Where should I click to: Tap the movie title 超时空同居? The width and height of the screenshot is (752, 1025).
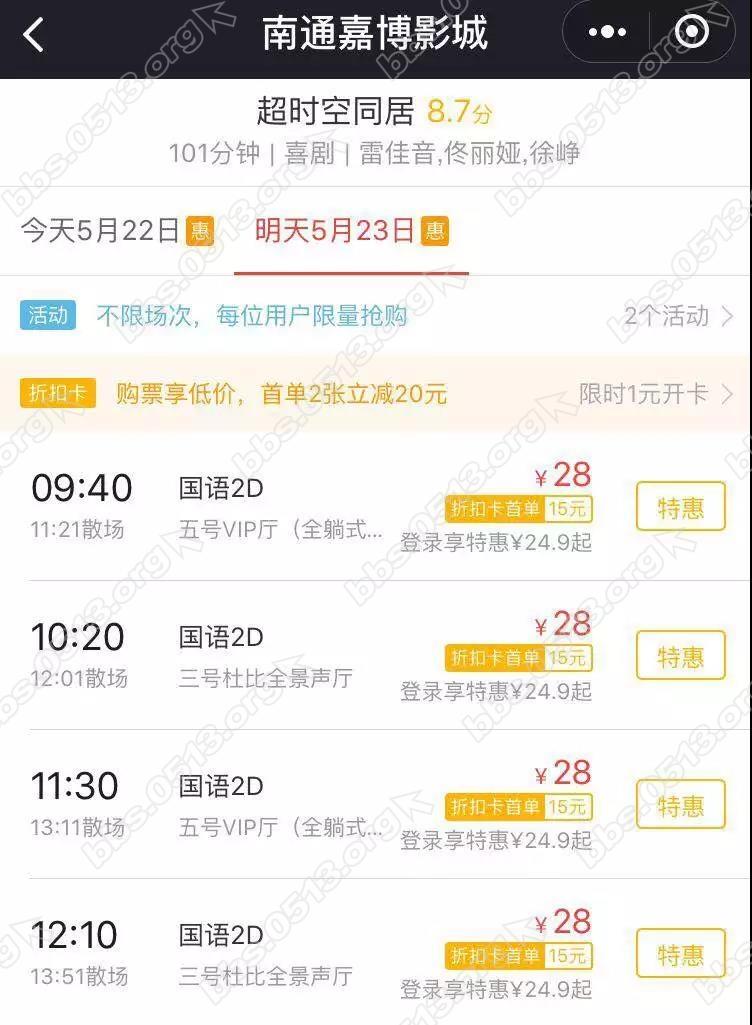[x=336, y=112]
